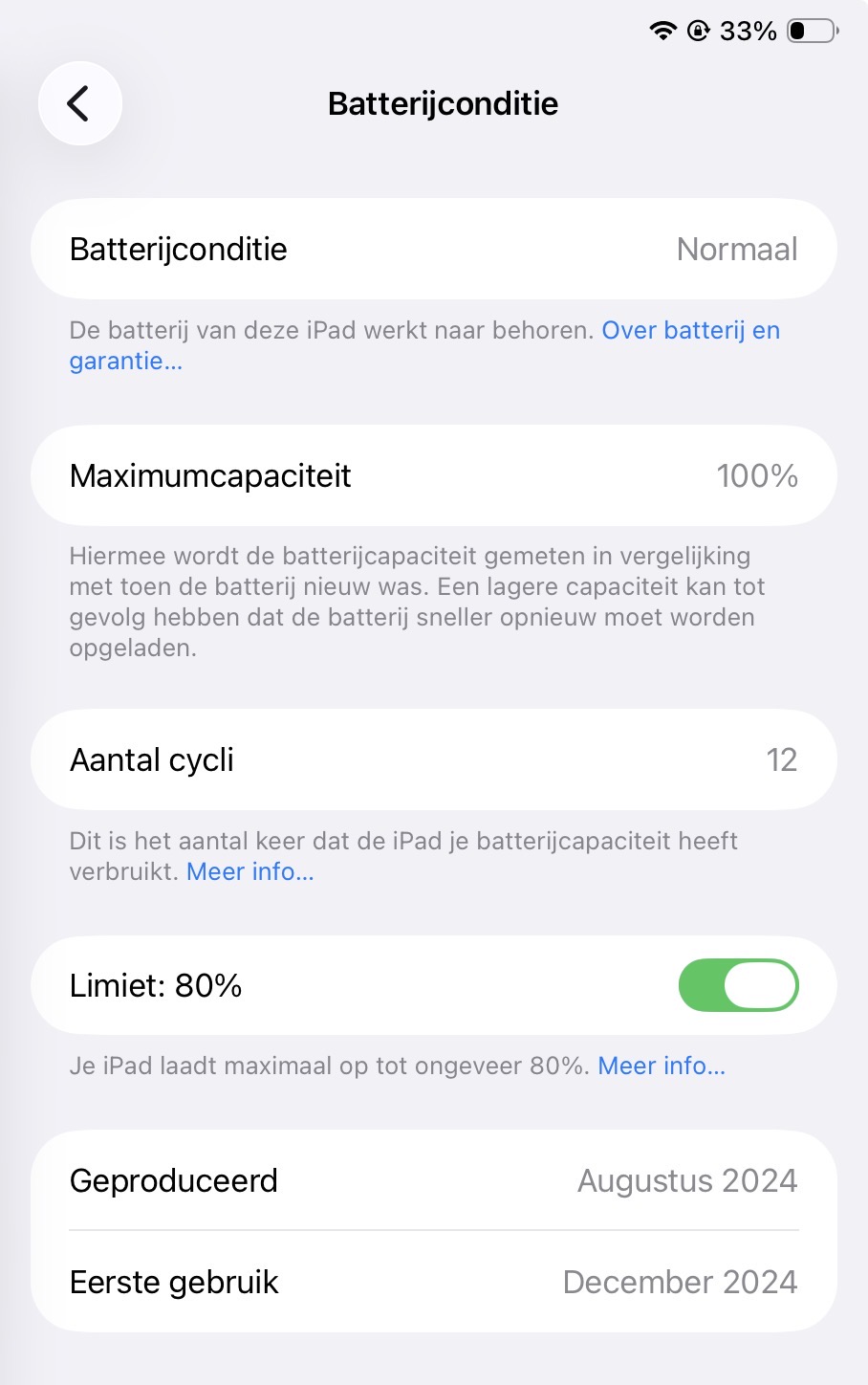Turn off the Limiet: 80% switch
The width and height of the screenshot is (868, 1385).
(x=738, y=985)
